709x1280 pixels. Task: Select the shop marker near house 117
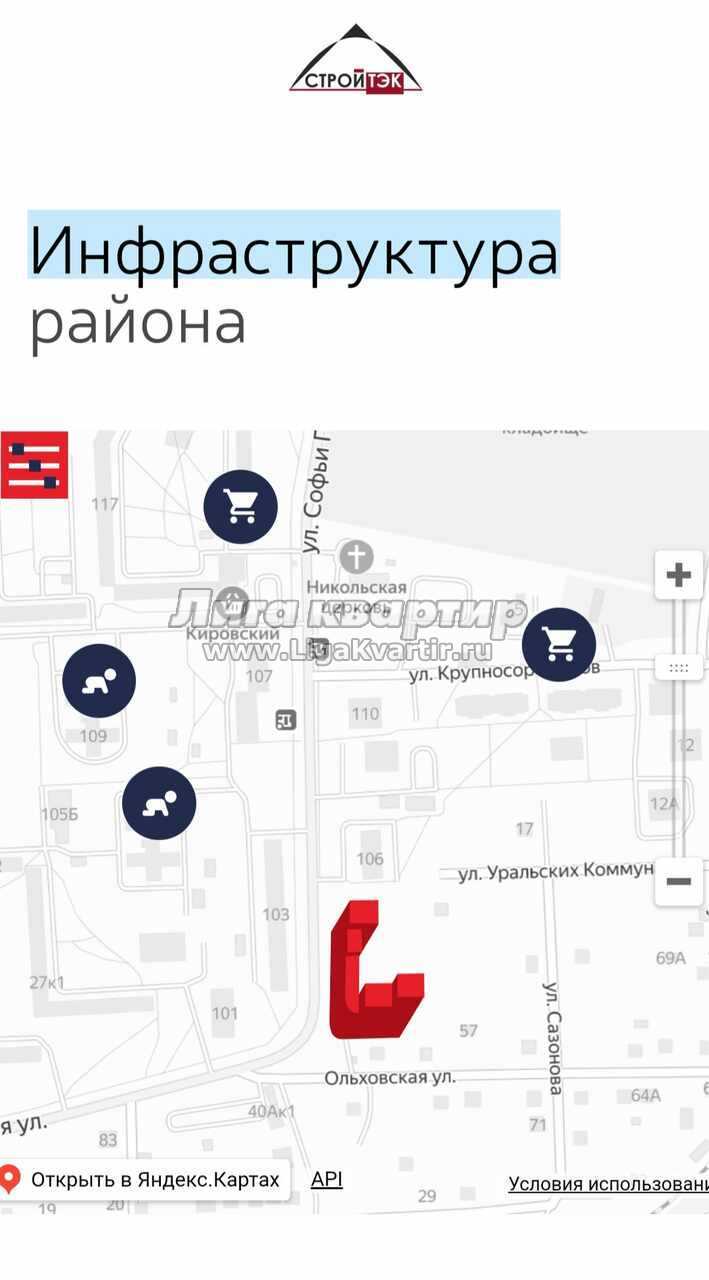tap(240, 506)
